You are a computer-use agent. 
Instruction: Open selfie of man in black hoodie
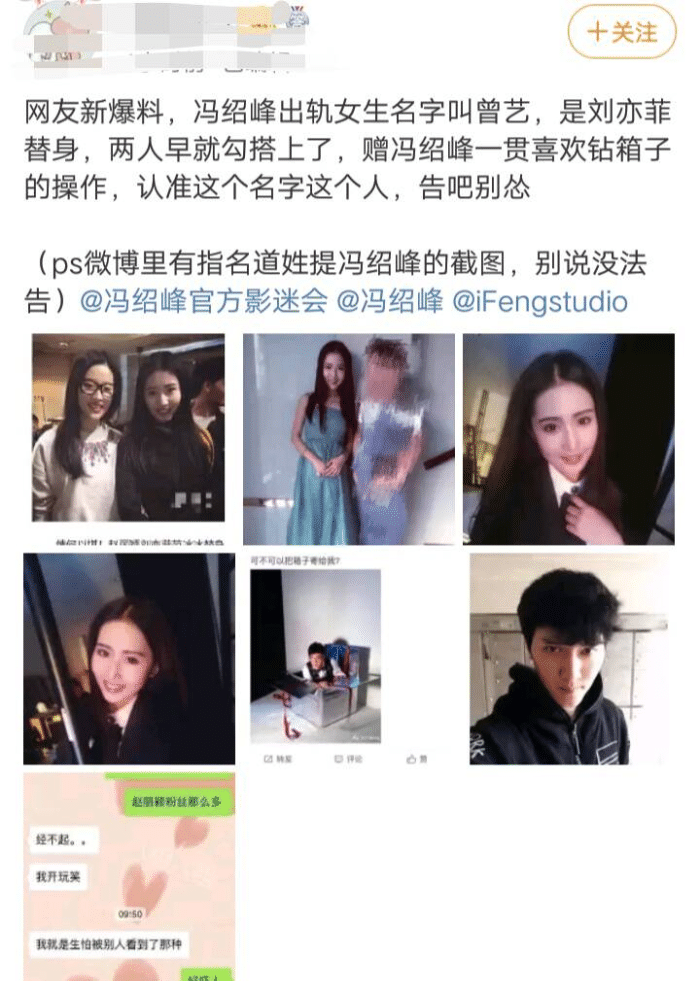tap(569, 659)
